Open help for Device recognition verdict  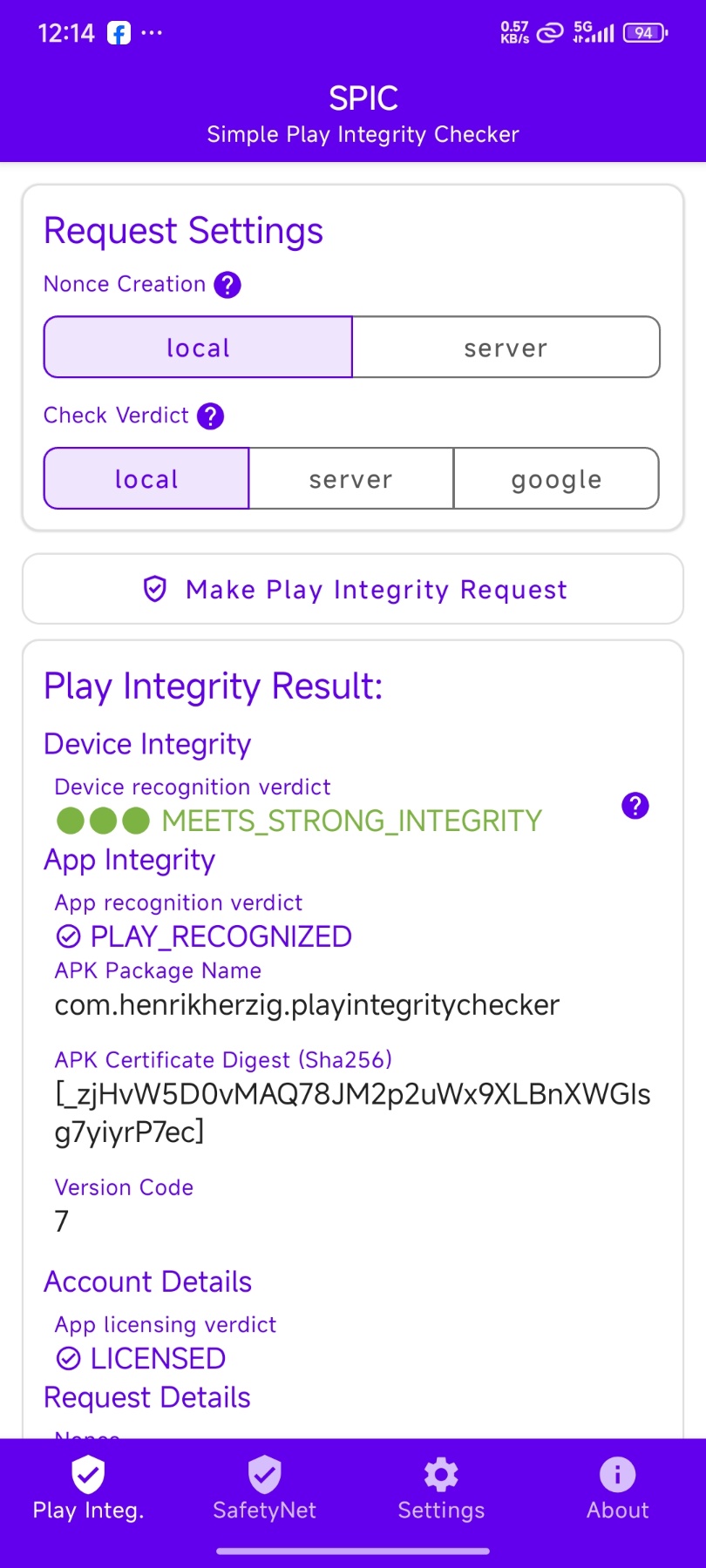(x=635, y=806)
